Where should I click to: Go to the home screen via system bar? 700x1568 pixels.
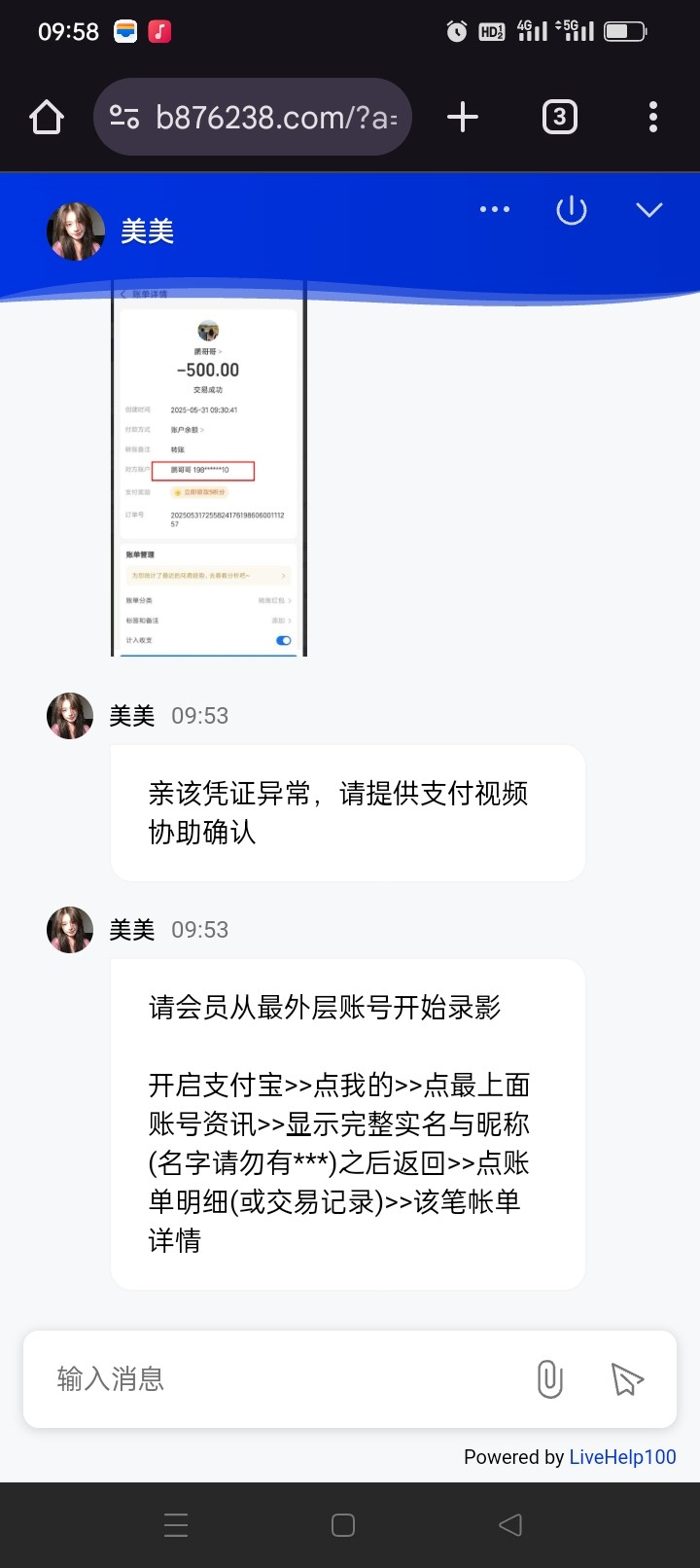343,1524
